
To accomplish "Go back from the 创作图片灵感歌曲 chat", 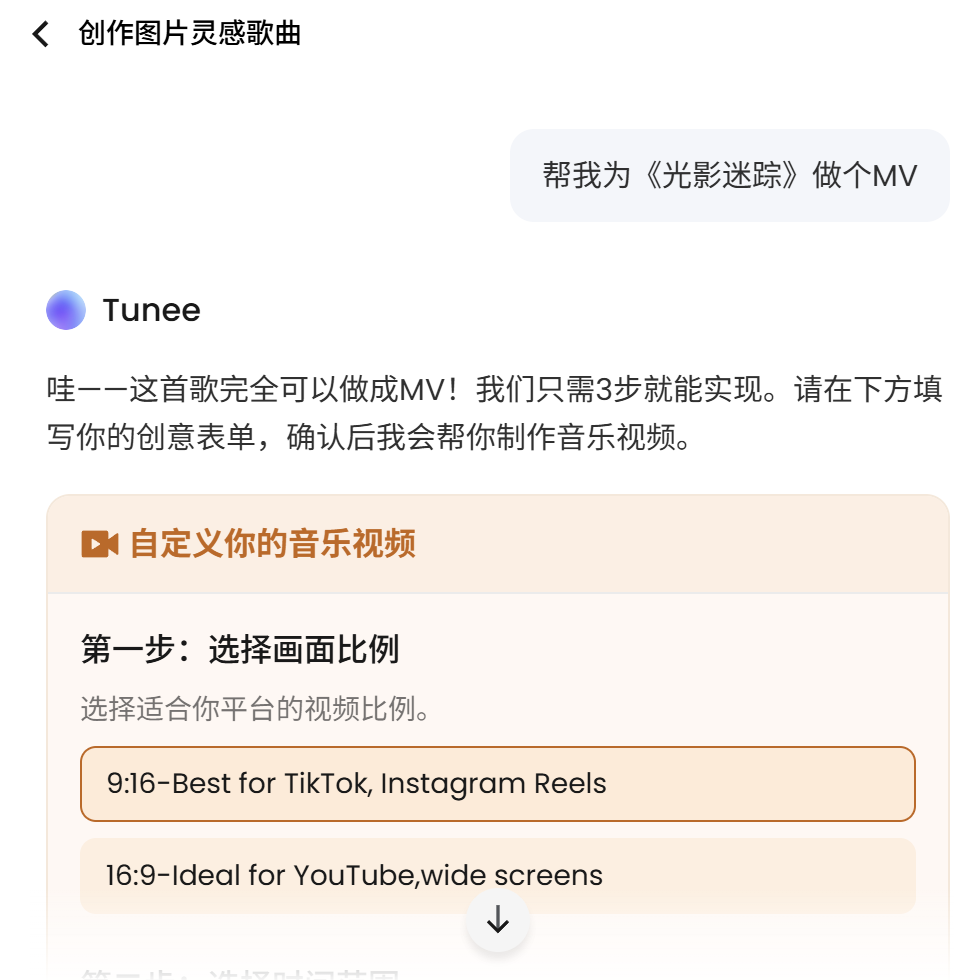I will point(40,34).
